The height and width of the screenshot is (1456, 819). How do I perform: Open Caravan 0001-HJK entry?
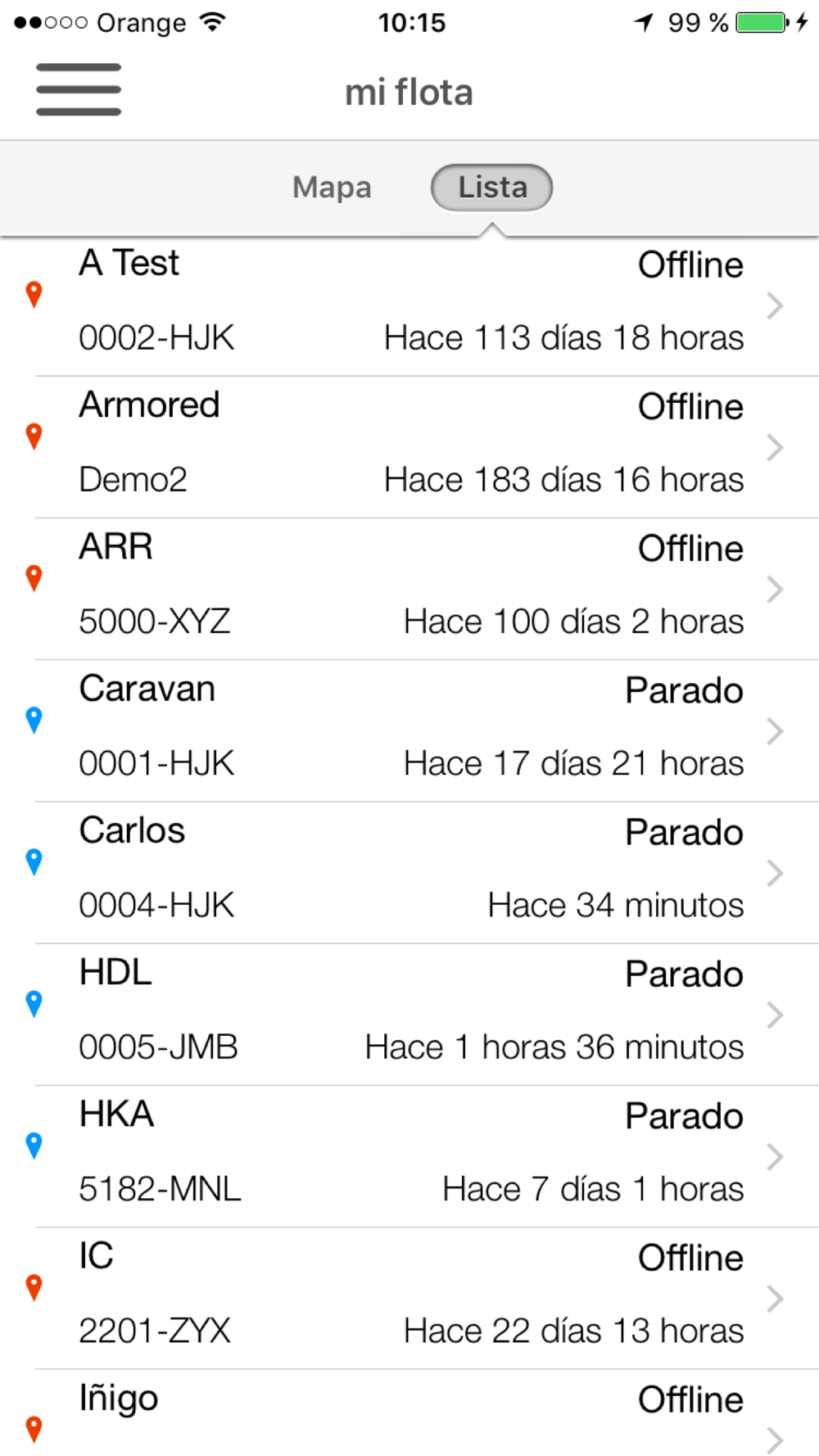(409, 731)
